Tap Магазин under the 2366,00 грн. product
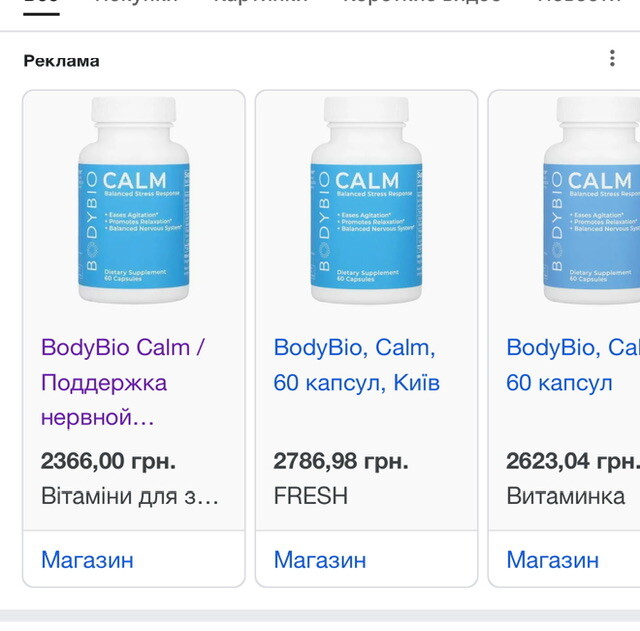 point(87,560)
